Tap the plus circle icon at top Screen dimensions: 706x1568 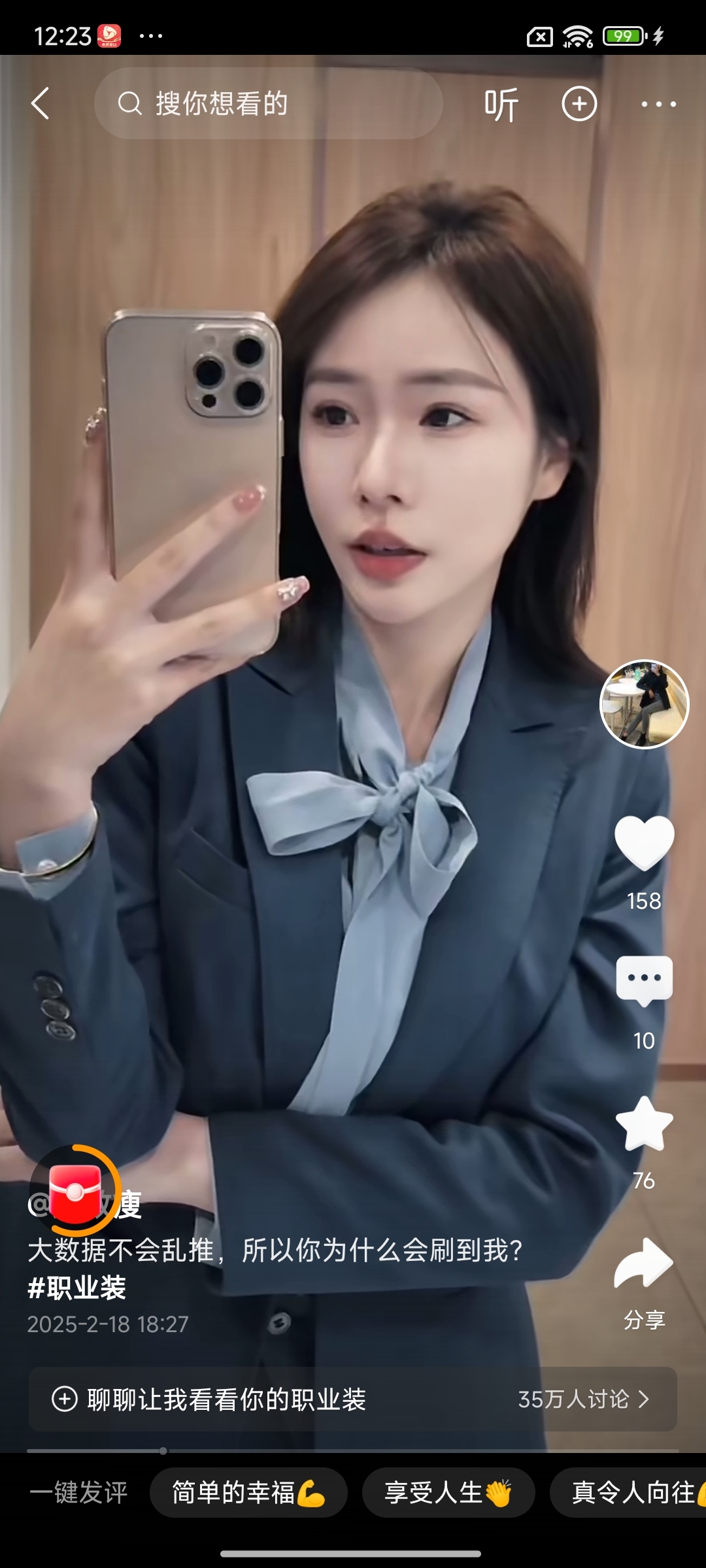(x=579, y=104)
